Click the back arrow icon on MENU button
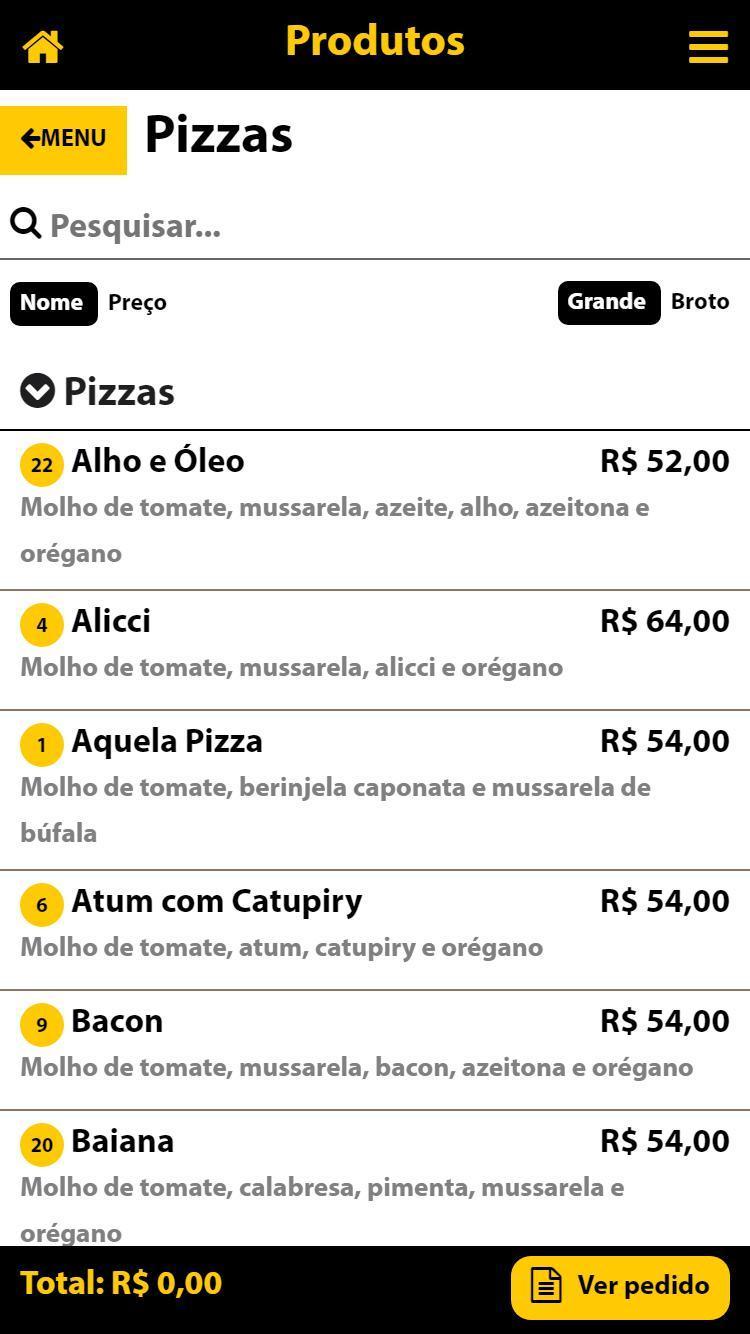The image size is (750, 1334). 29,138
